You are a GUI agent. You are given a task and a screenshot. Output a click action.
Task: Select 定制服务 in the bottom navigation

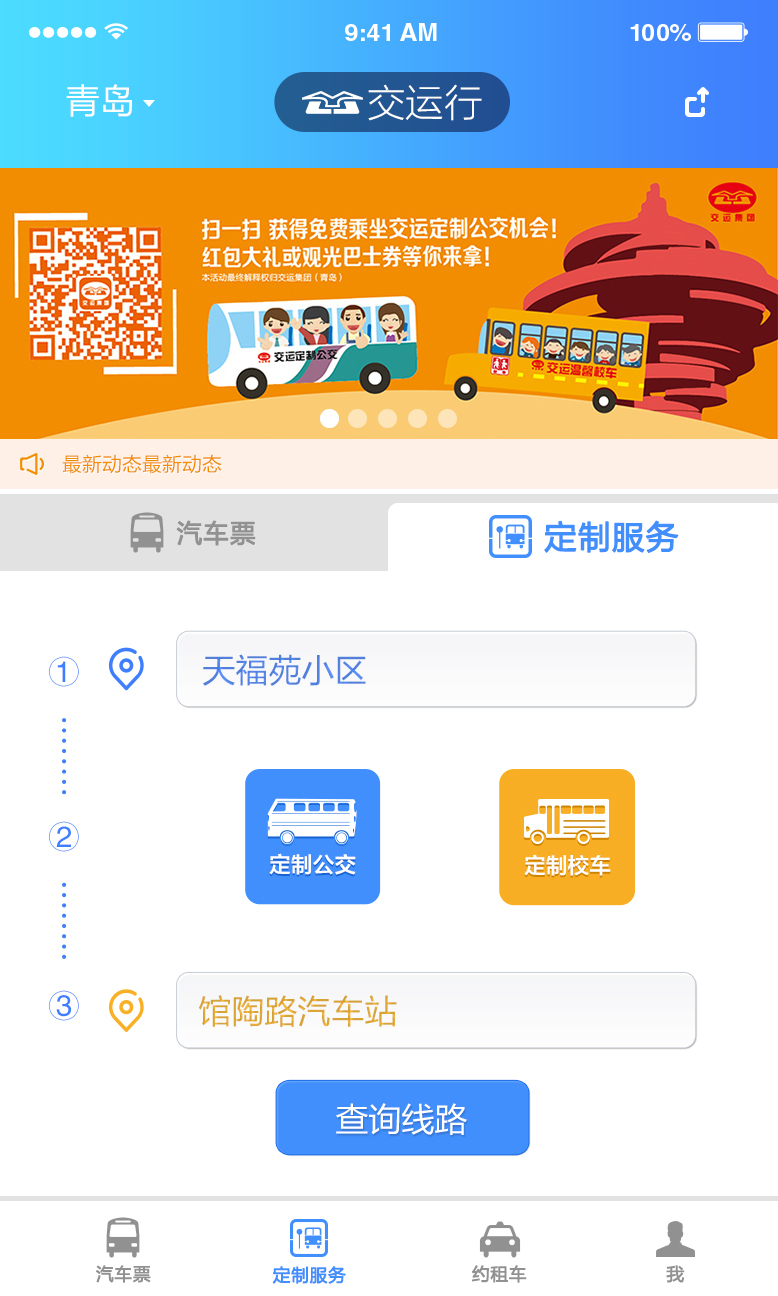[310, 1248]
